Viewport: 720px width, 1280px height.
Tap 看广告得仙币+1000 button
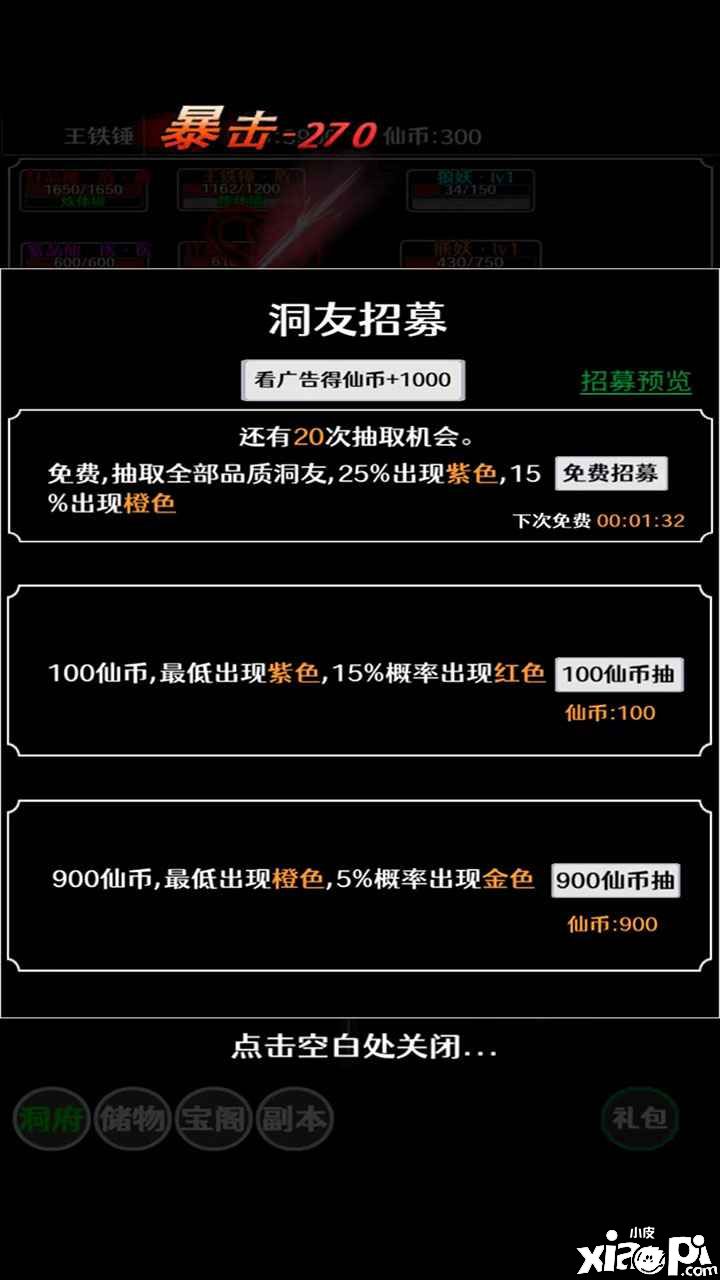click(x=353, y=380)
